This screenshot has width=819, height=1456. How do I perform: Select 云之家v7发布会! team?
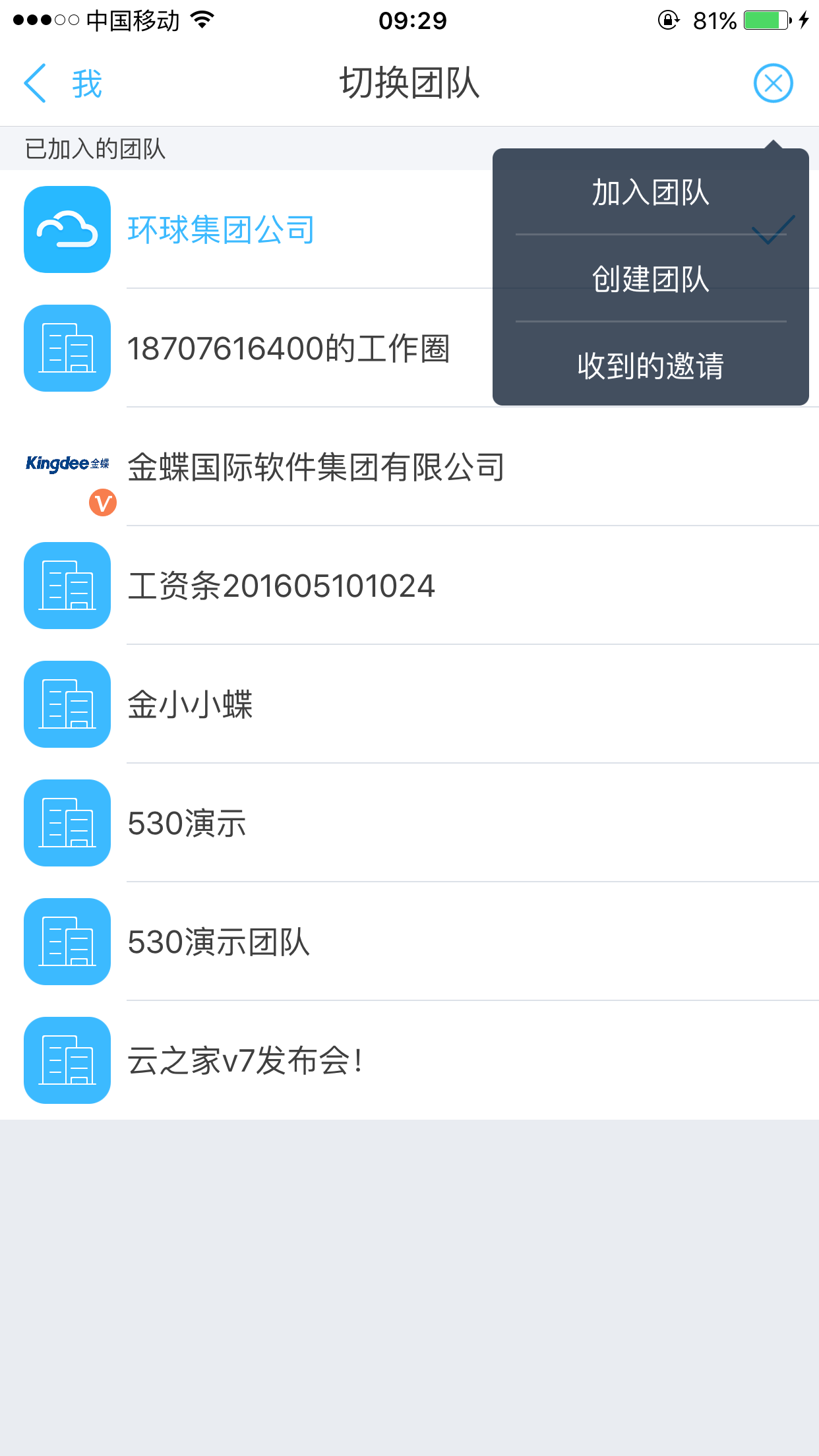point(245,1060)
